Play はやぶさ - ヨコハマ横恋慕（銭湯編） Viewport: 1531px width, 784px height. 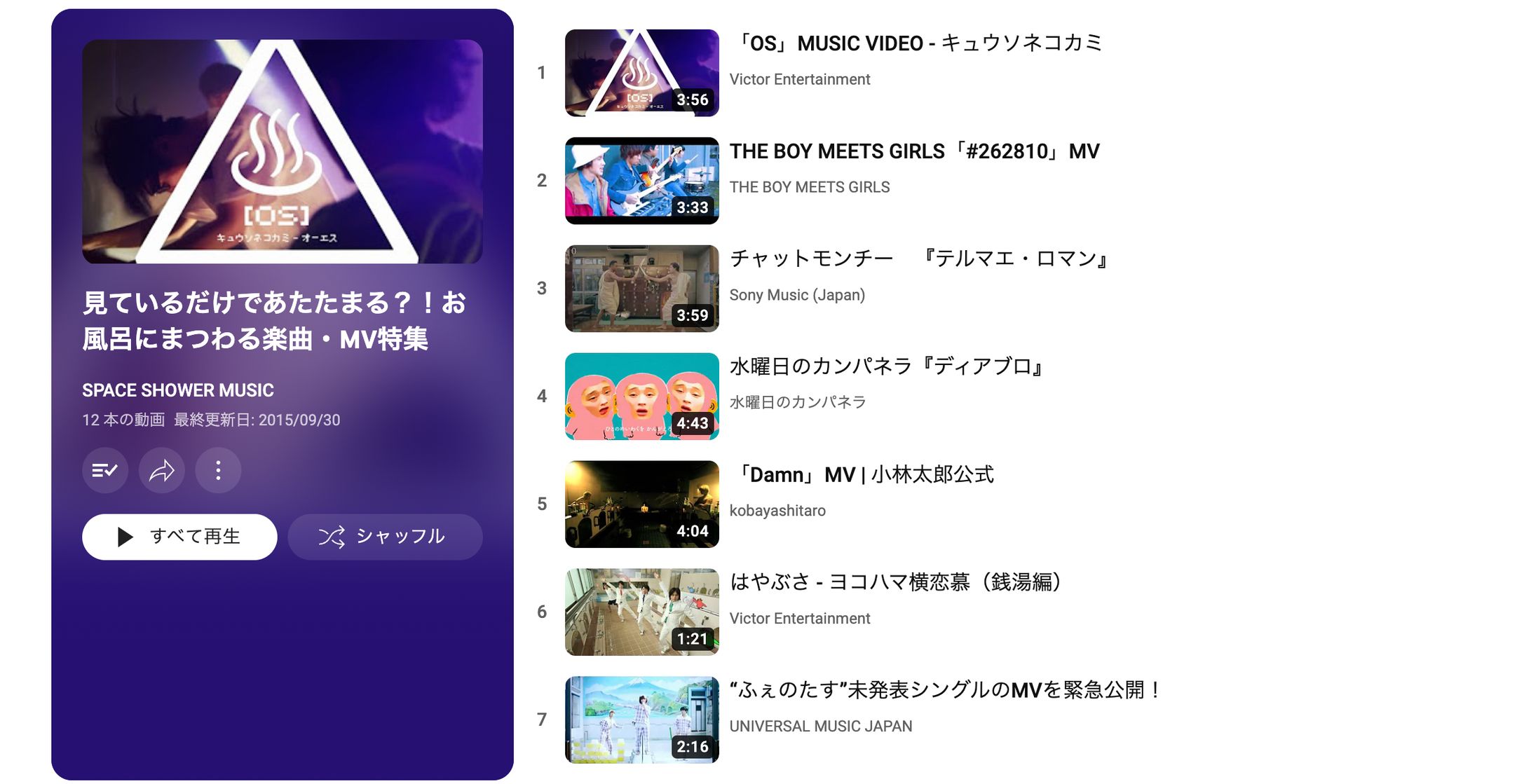click(x=896, y=583)
